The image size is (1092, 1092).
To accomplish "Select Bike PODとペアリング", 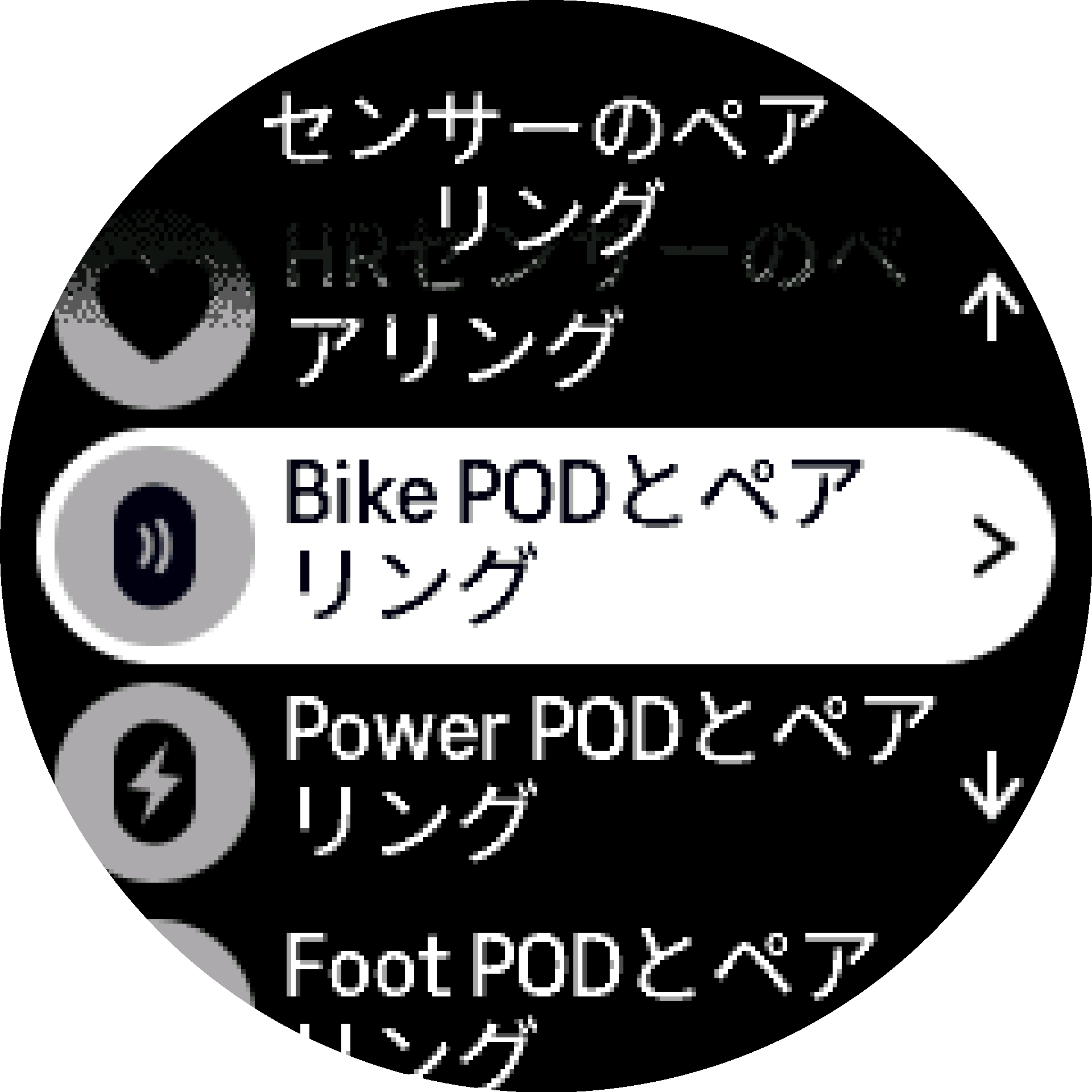I will pyautogui.click(x=546, y=546).
